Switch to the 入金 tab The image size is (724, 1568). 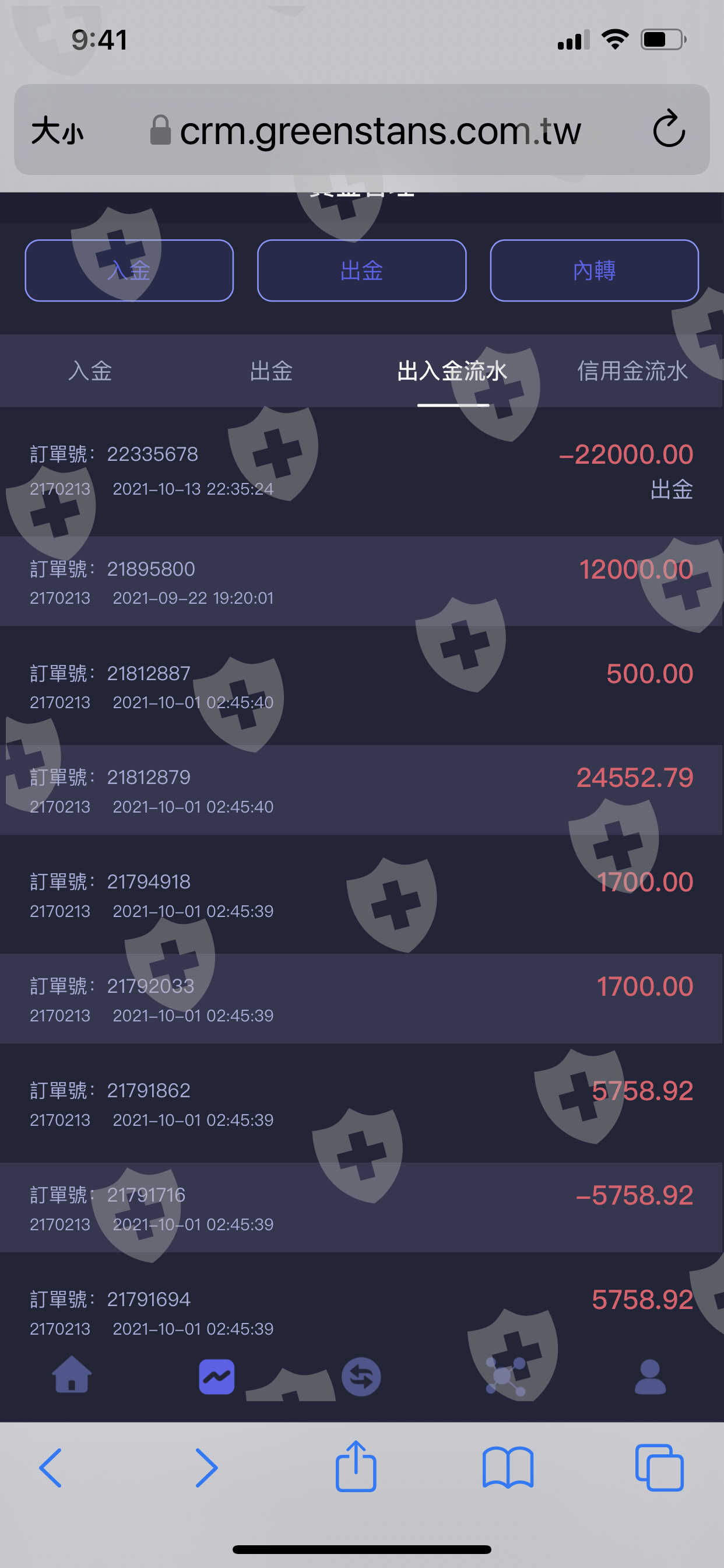(90, 370)
